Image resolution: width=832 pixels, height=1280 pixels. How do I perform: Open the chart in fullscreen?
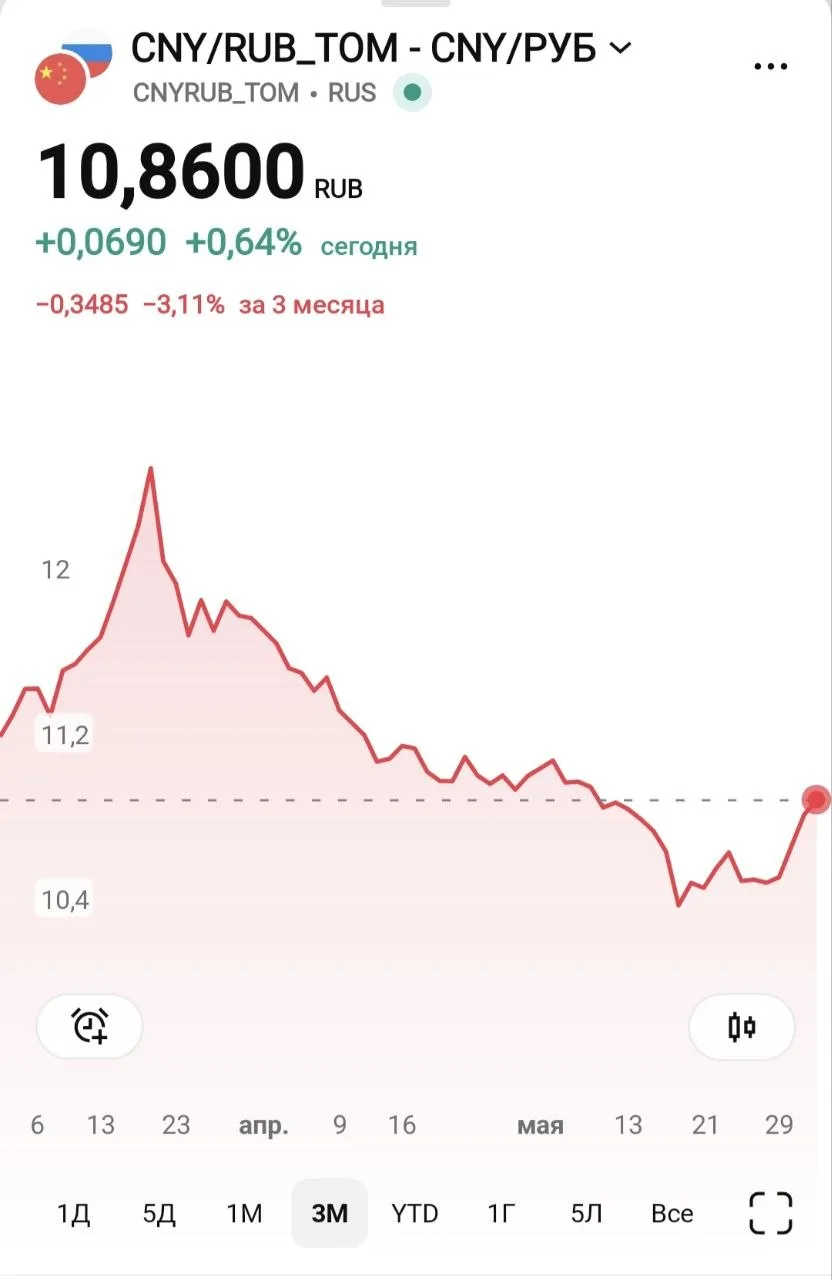(x=770, y=1213)
